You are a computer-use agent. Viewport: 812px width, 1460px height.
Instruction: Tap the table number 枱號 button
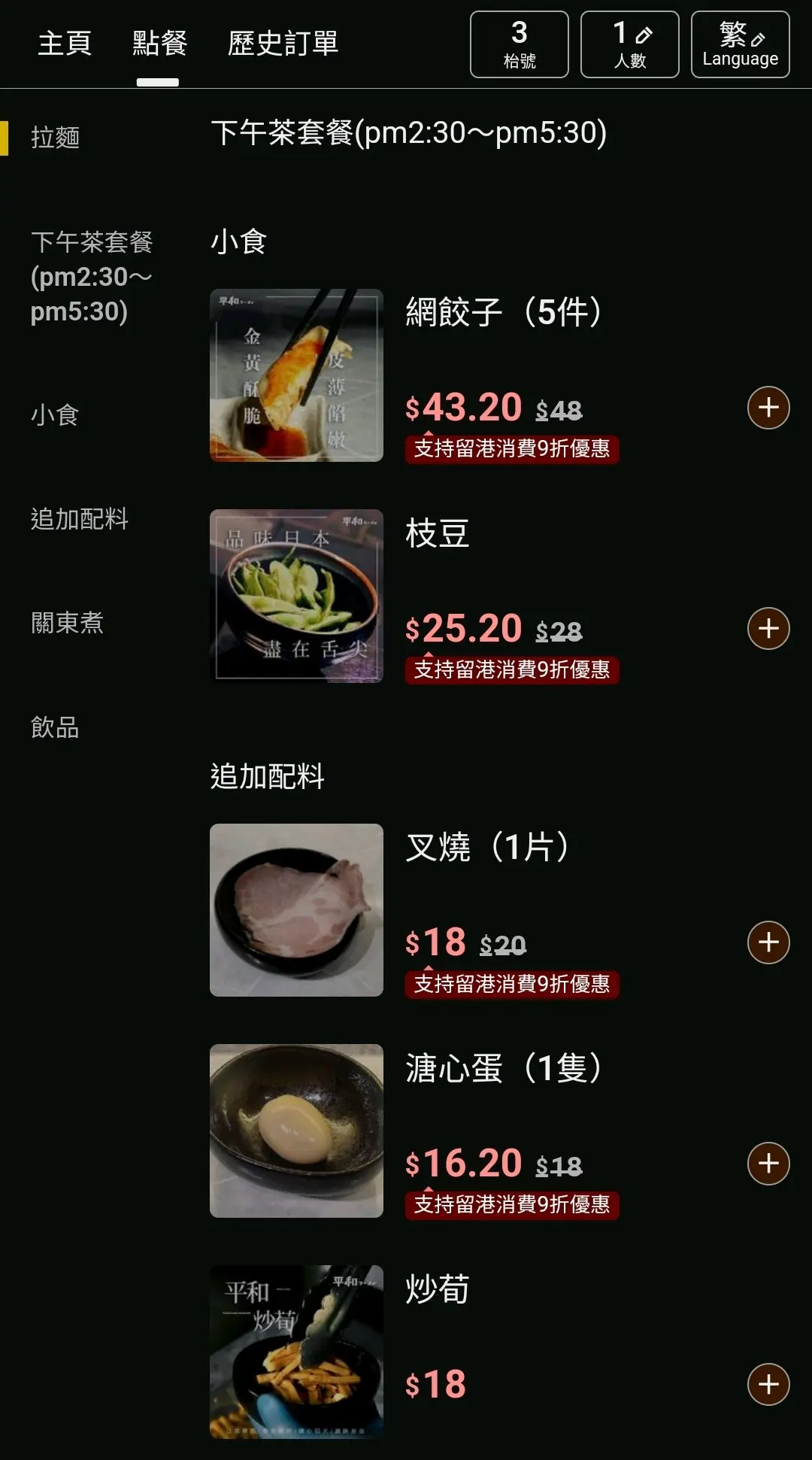pos(519,44)
